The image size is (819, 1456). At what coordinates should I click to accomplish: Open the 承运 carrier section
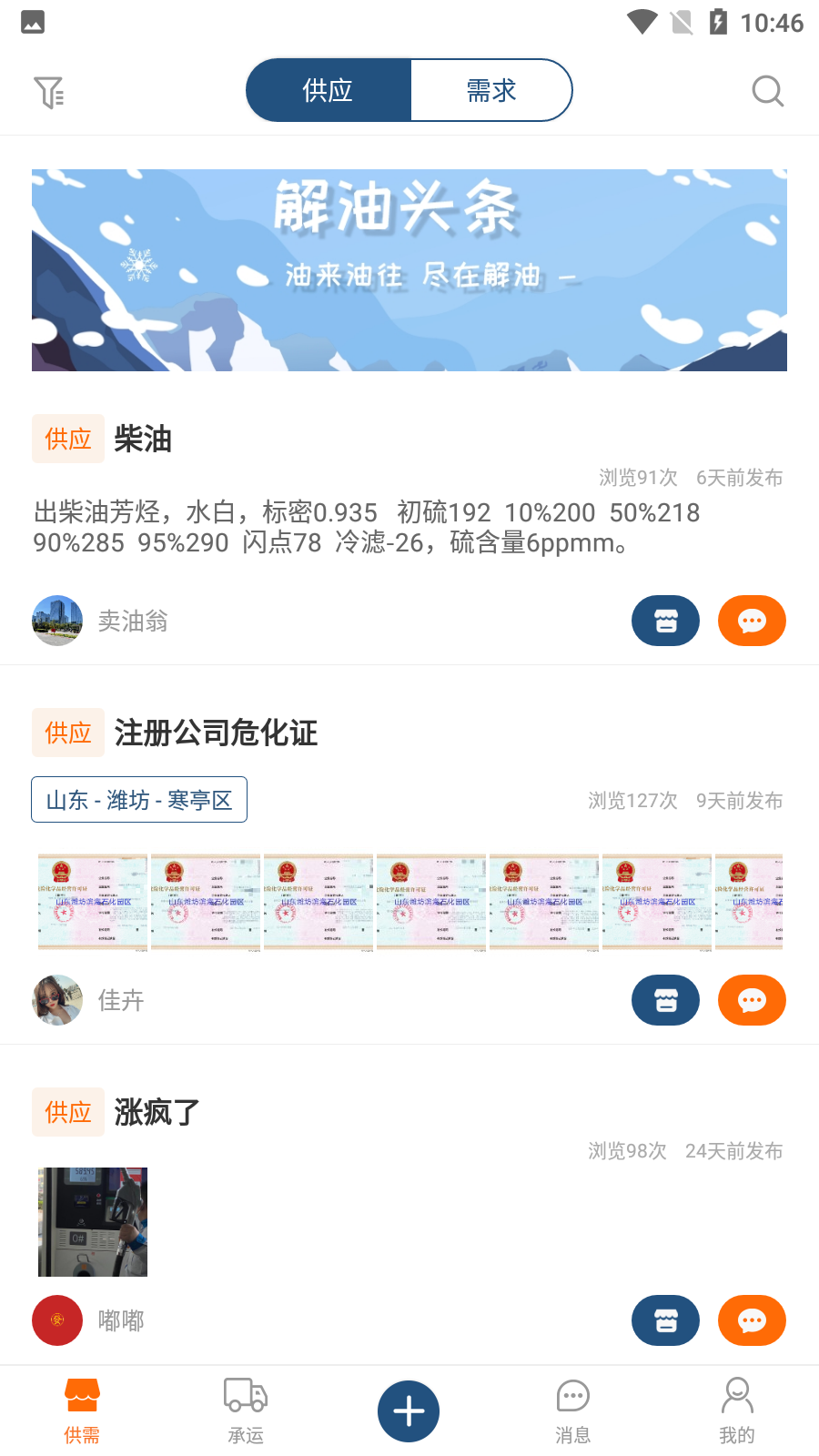(x=245, y=1410)
